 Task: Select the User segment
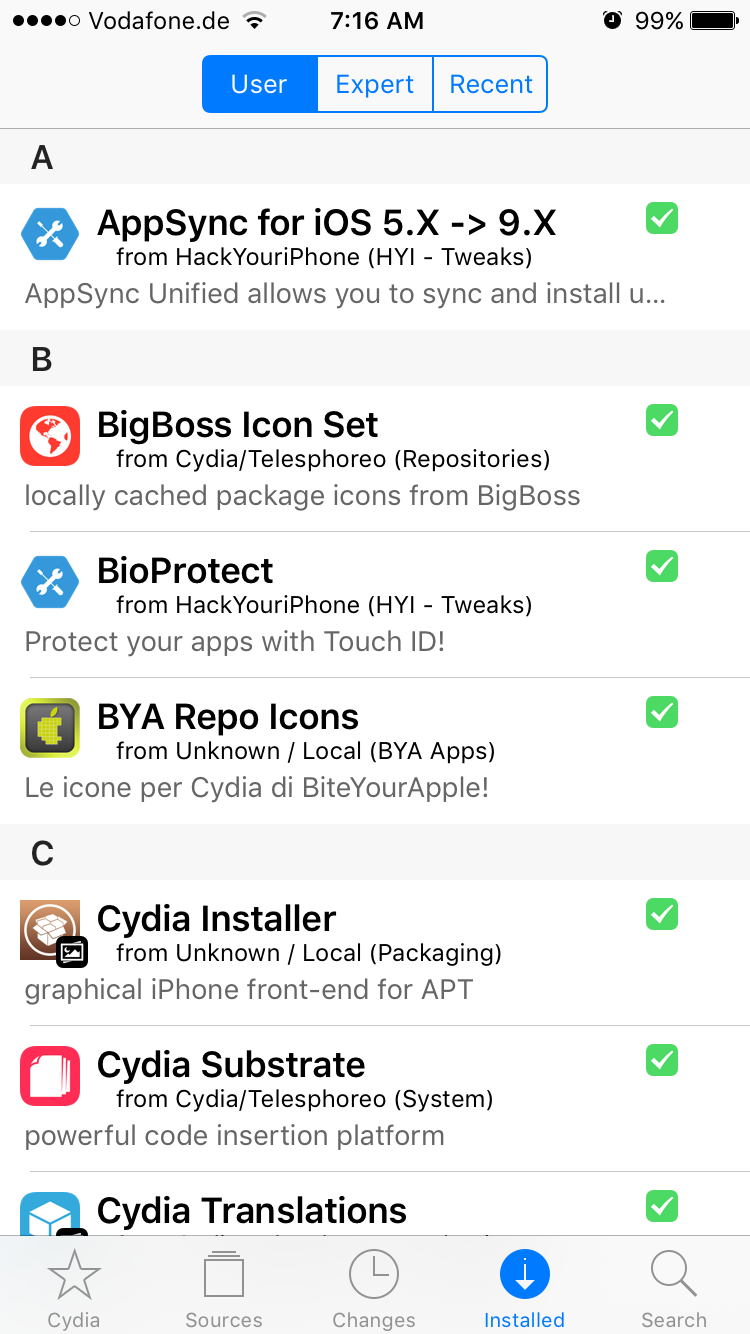coord(260,84)
